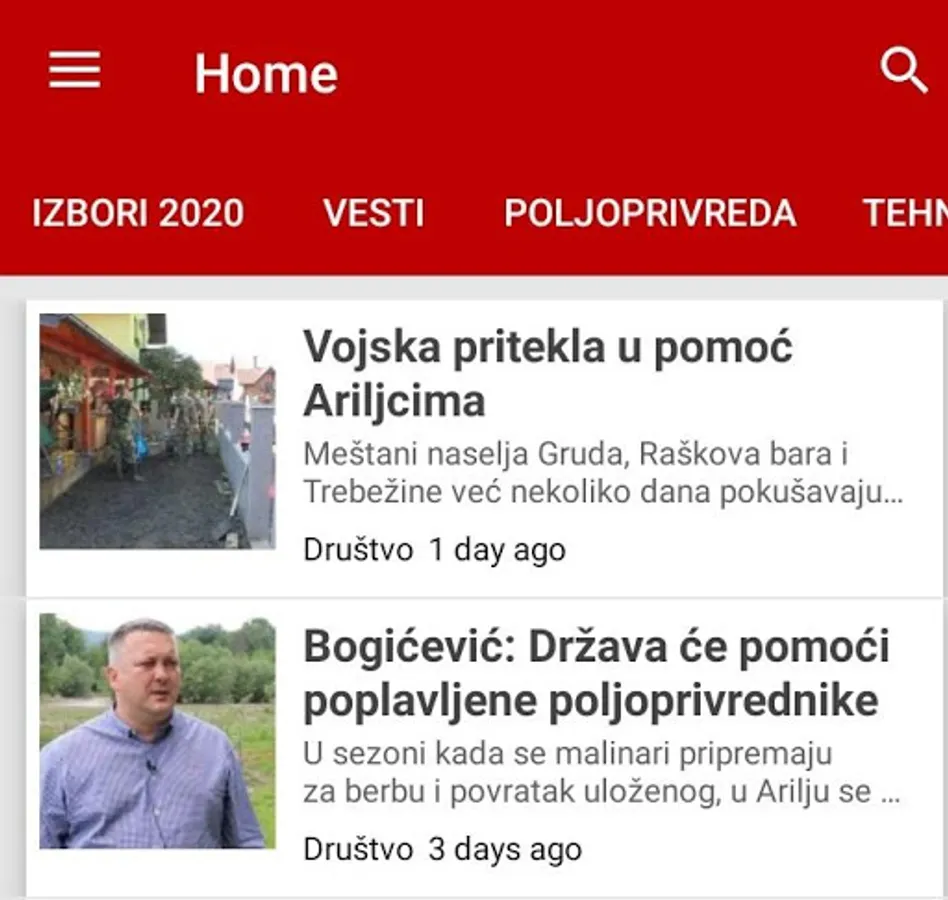This screenshot has height=900, width=948.
Task: Open article Vojska pritekla u pomoć Ariljcima
Action: [x=547, y=374]
